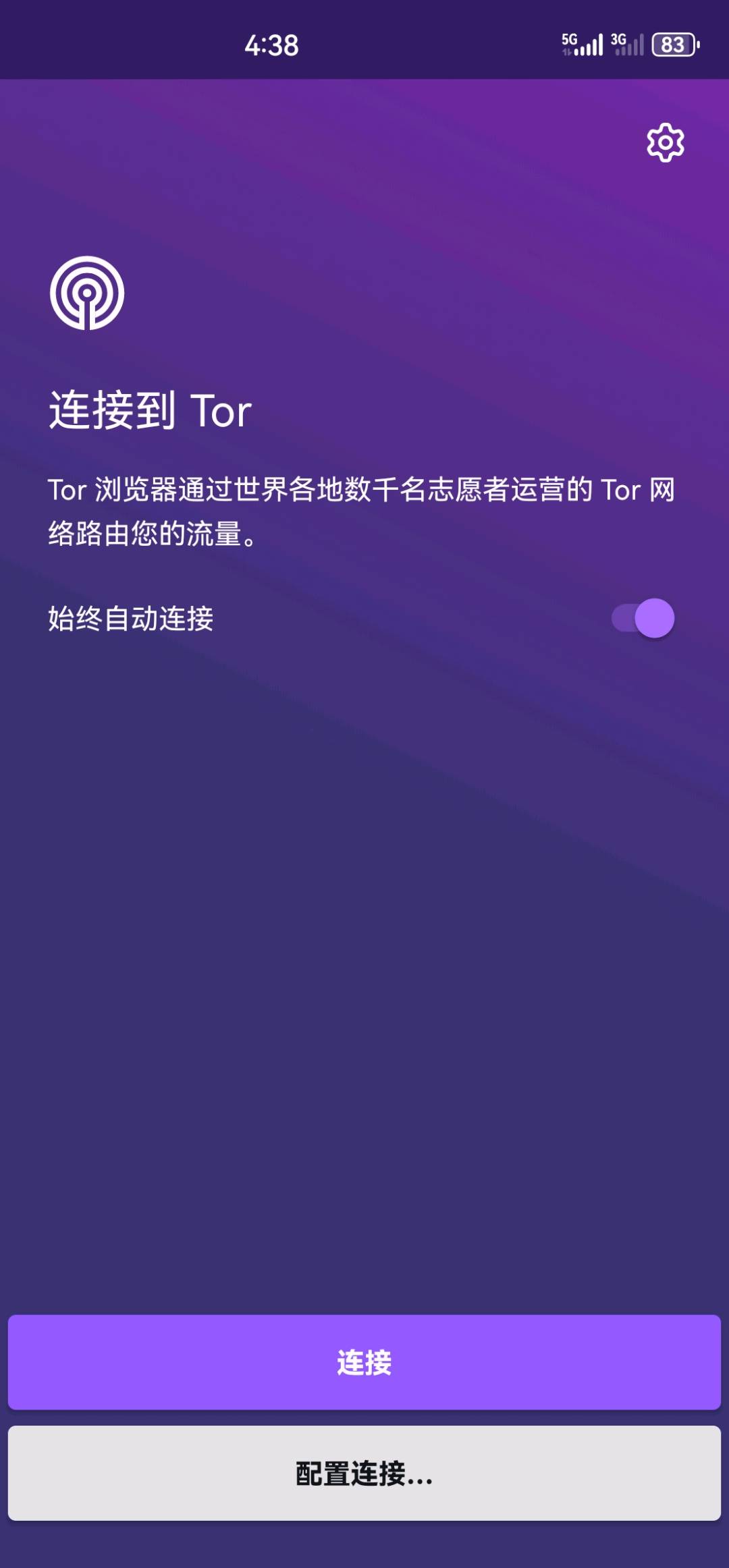Open the settings gear icon

[665, 142]
